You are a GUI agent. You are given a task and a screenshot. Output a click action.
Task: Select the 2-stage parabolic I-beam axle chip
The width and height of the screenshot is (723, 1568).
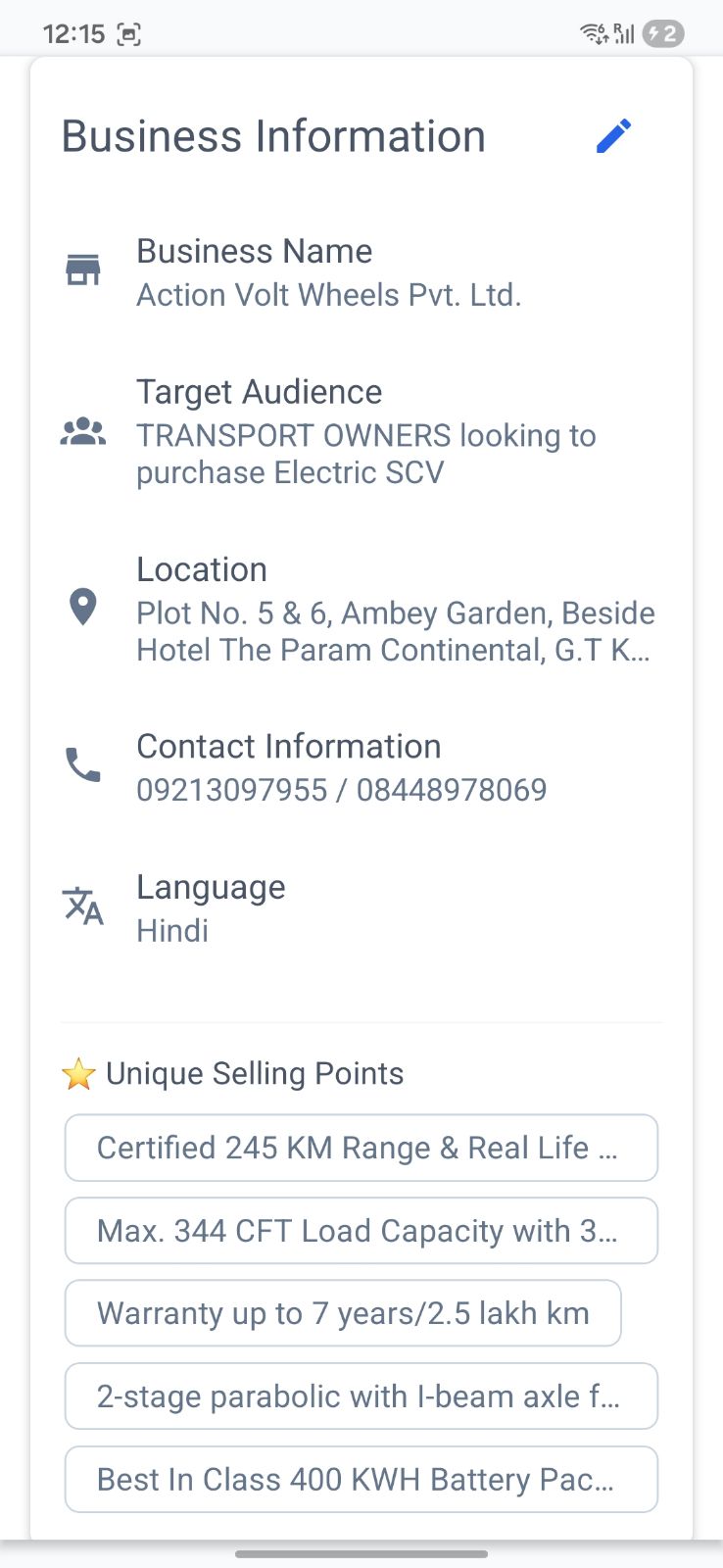[x=361, y=1396]
